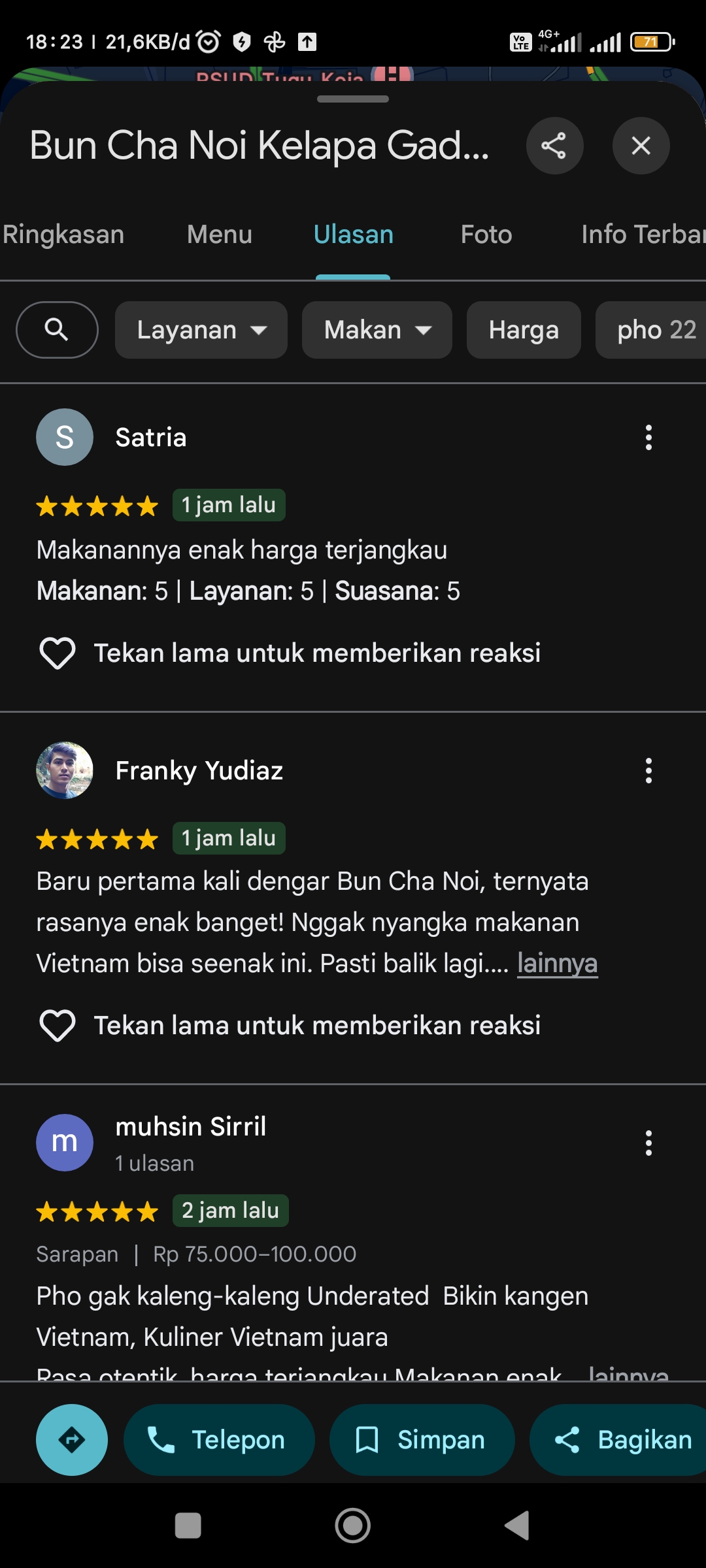
Task: Switch to the Menu tab
Action: point(220,235)
